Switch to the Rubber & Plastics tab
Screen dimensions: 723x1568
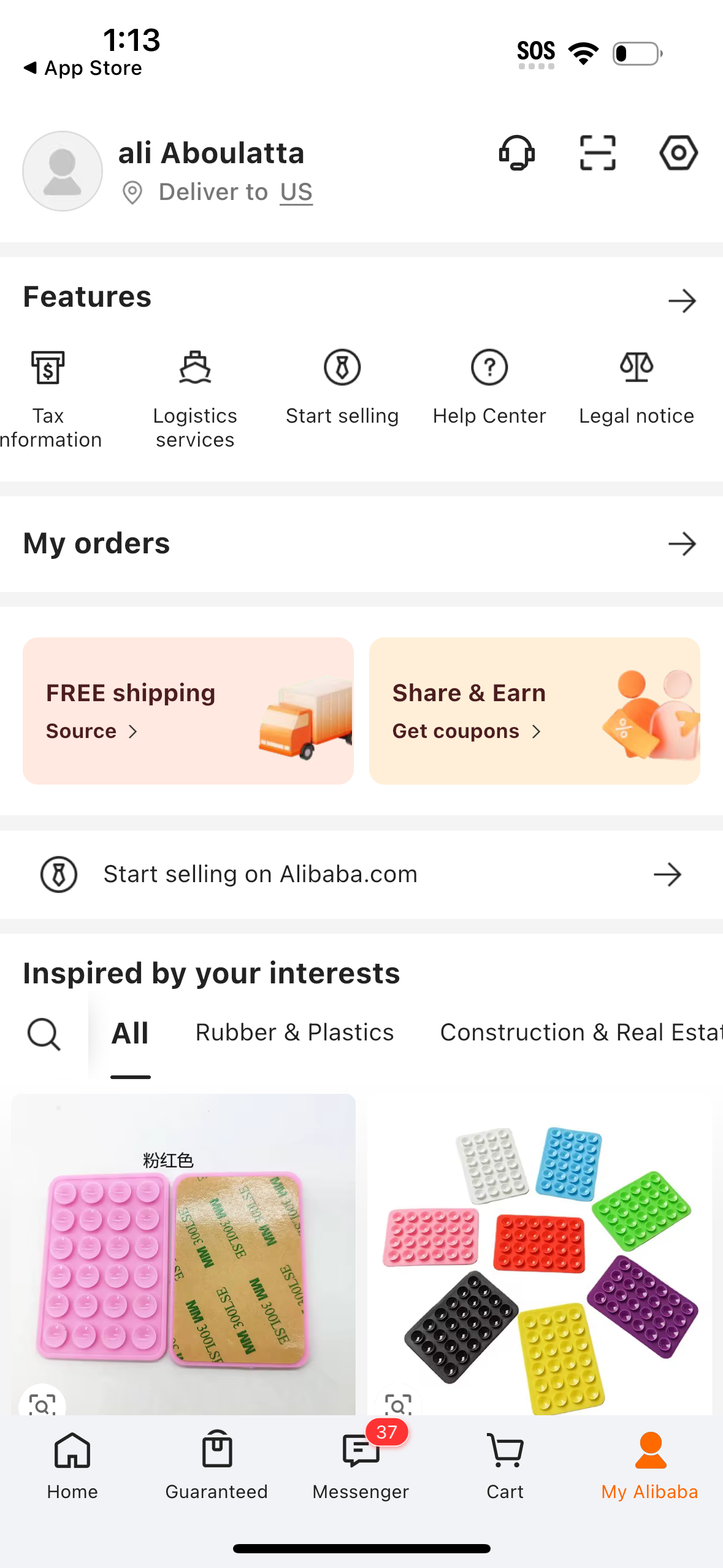point(294,1032)
